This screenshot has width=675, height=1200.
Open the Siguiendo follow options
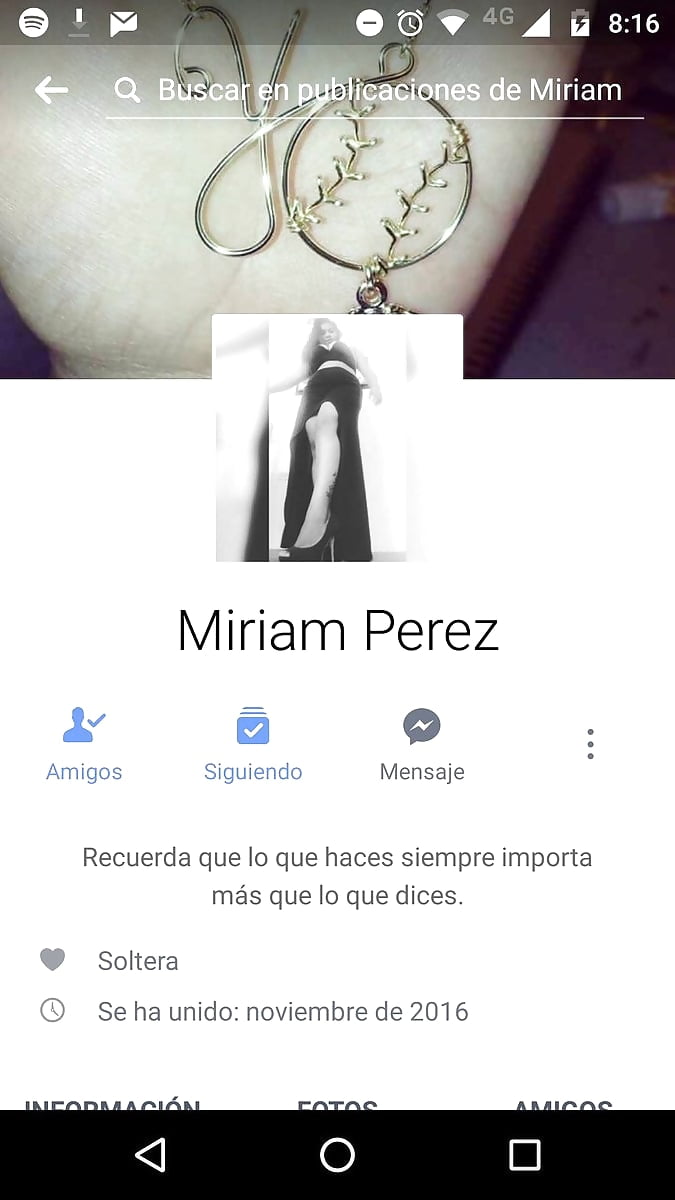pyautogui.click(x=253, y=745)
